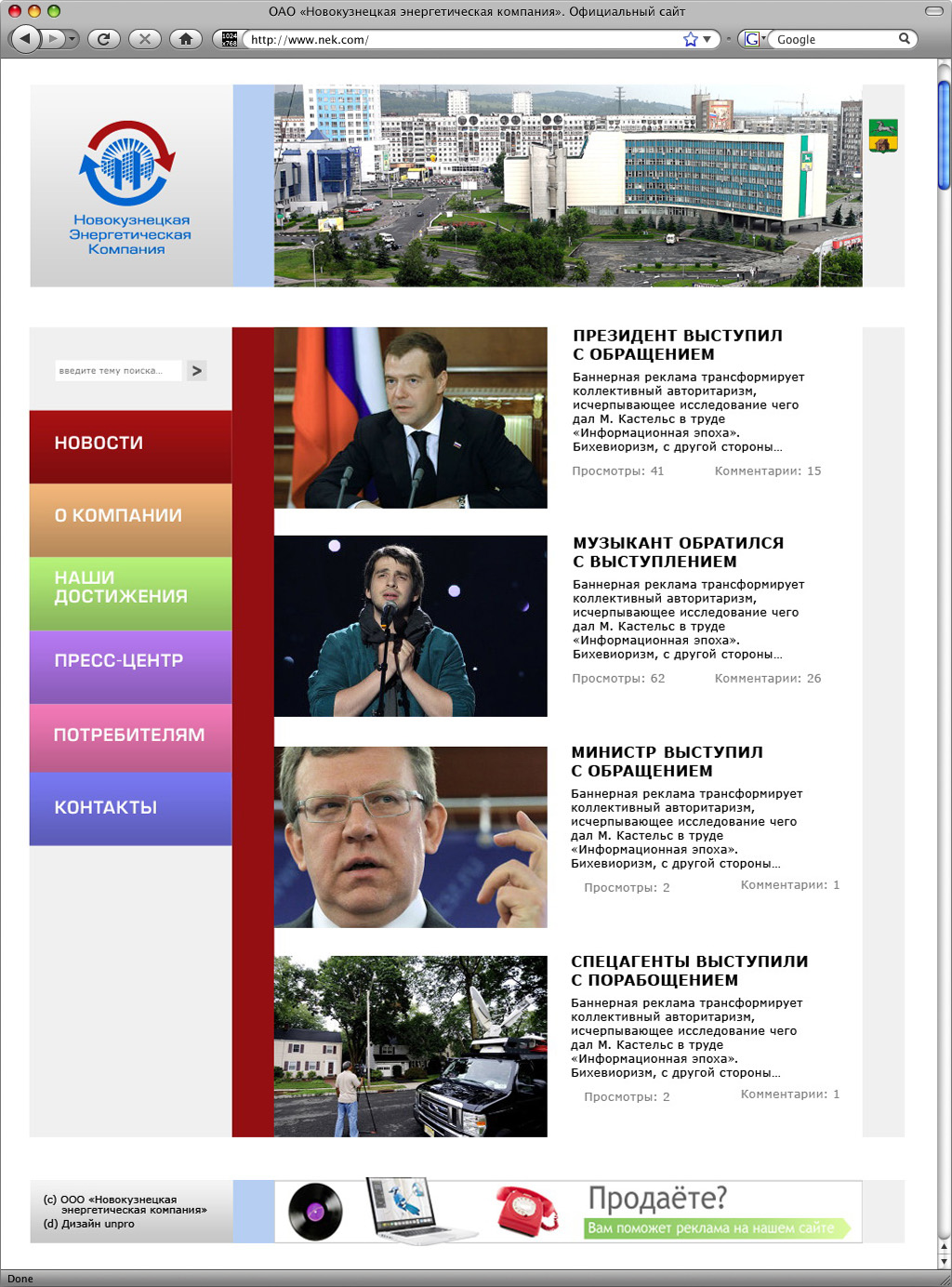Open the "Спецагенты выступили с порабощением" news photo
Viewport: 952px width, 1287px height.
410,1045
